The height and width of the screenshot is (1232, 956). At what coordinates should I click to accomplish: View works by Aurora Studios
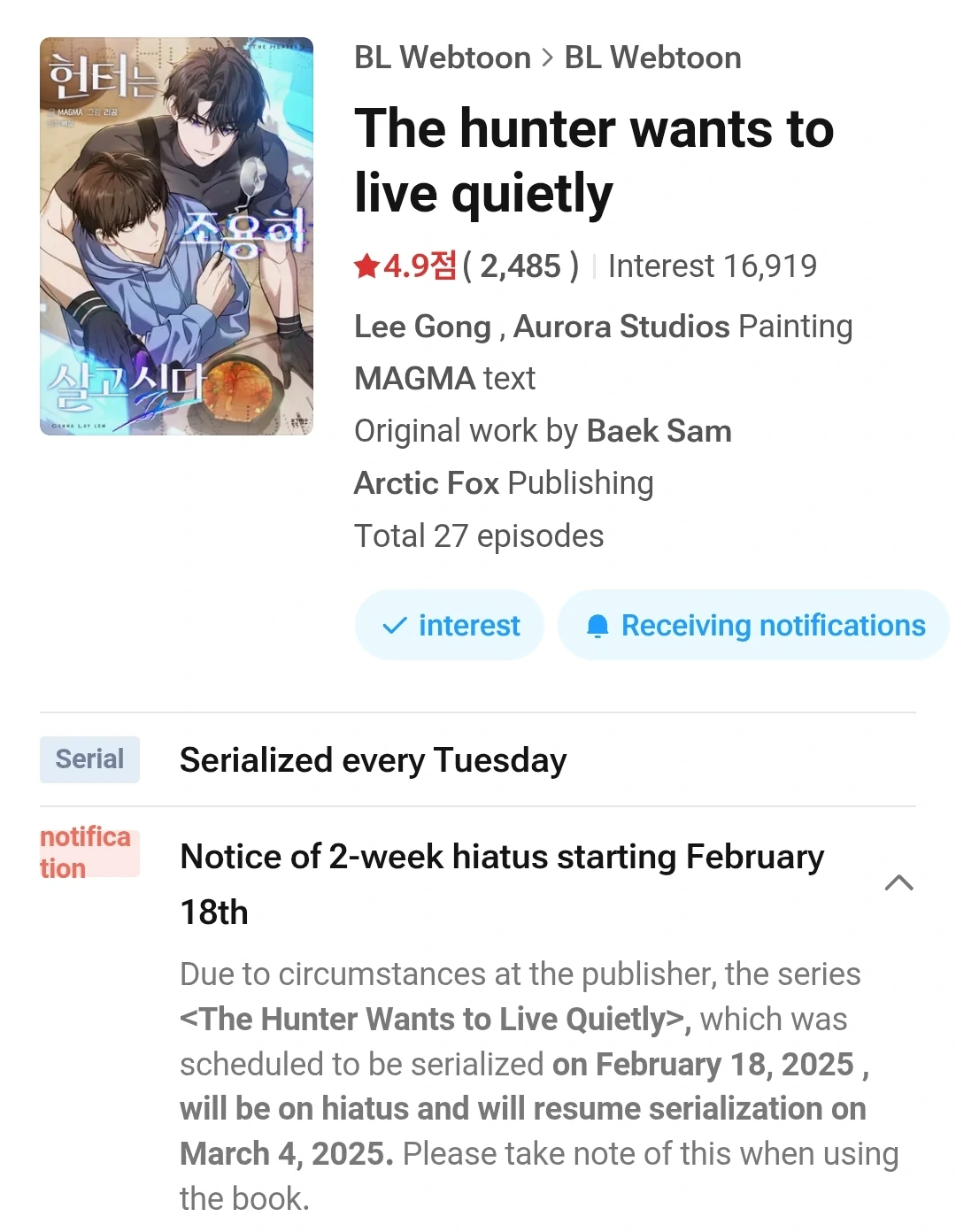621,327
